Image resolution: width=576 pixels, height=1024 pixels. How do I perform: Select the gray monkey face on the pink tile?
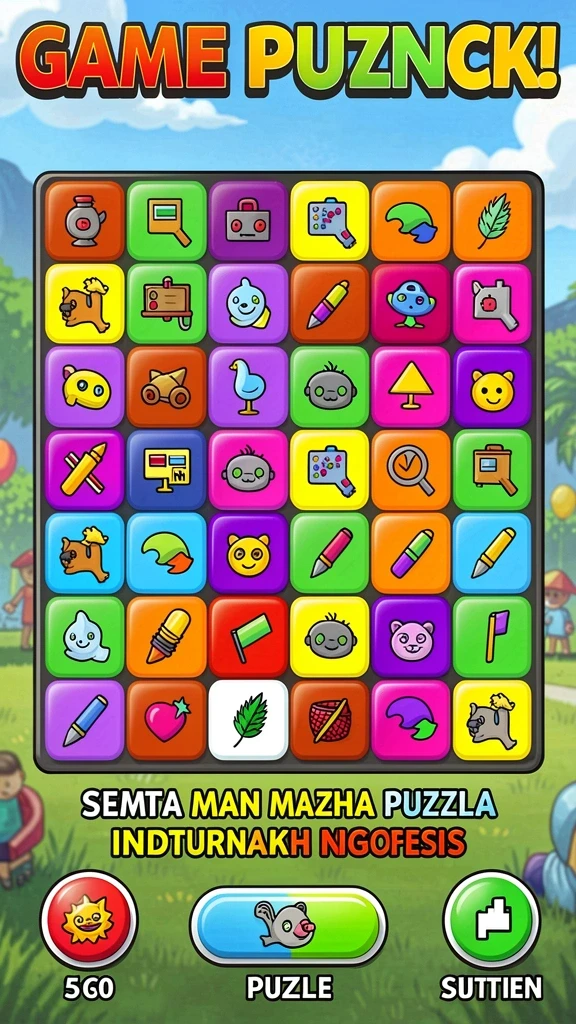click(x=248, y=470)
